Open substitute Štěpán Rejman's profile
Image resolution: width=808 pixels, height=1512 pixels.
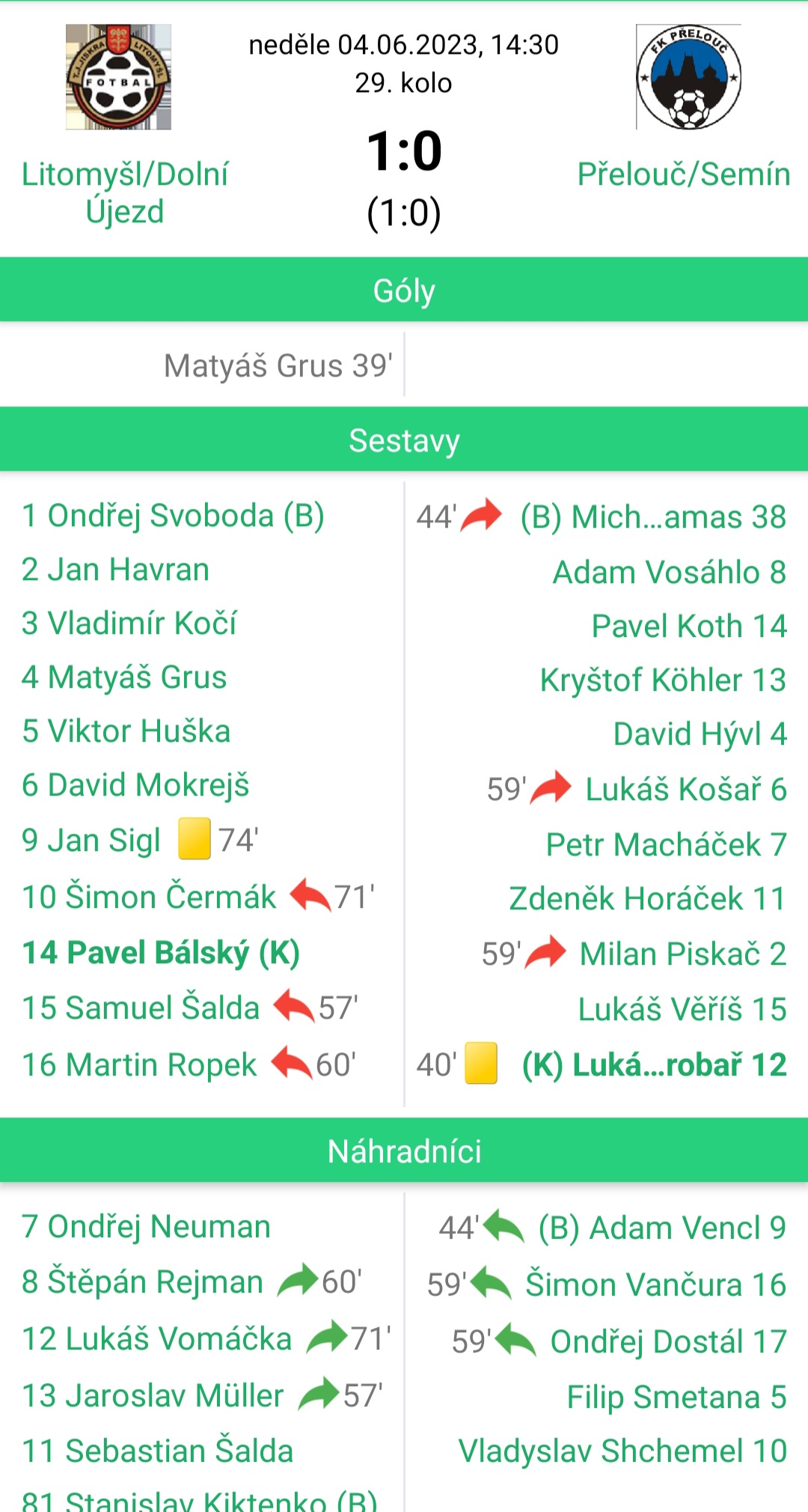[x=142, y=1283]
